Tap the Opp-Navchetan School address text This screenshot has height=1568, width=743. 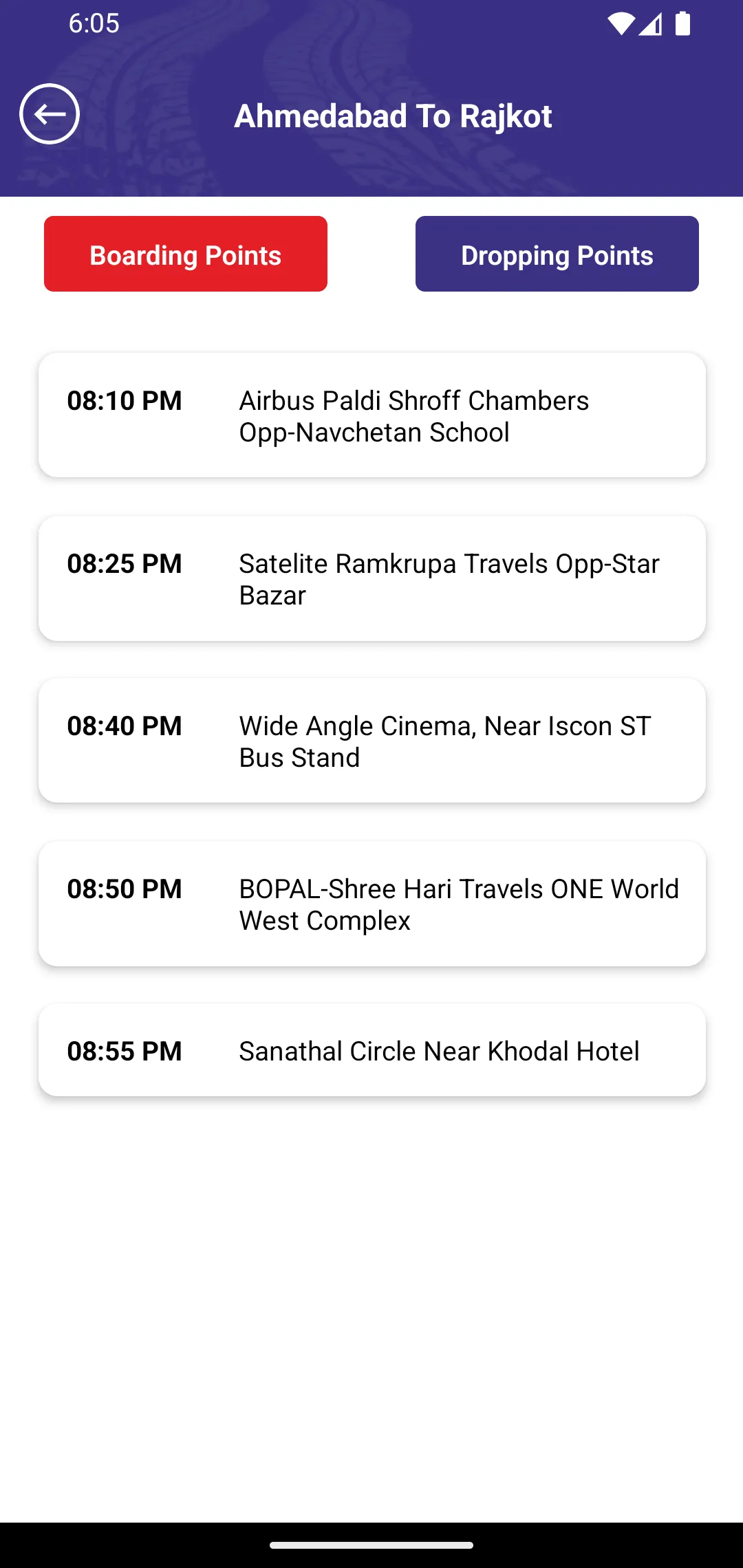click(x=374, y=432)
